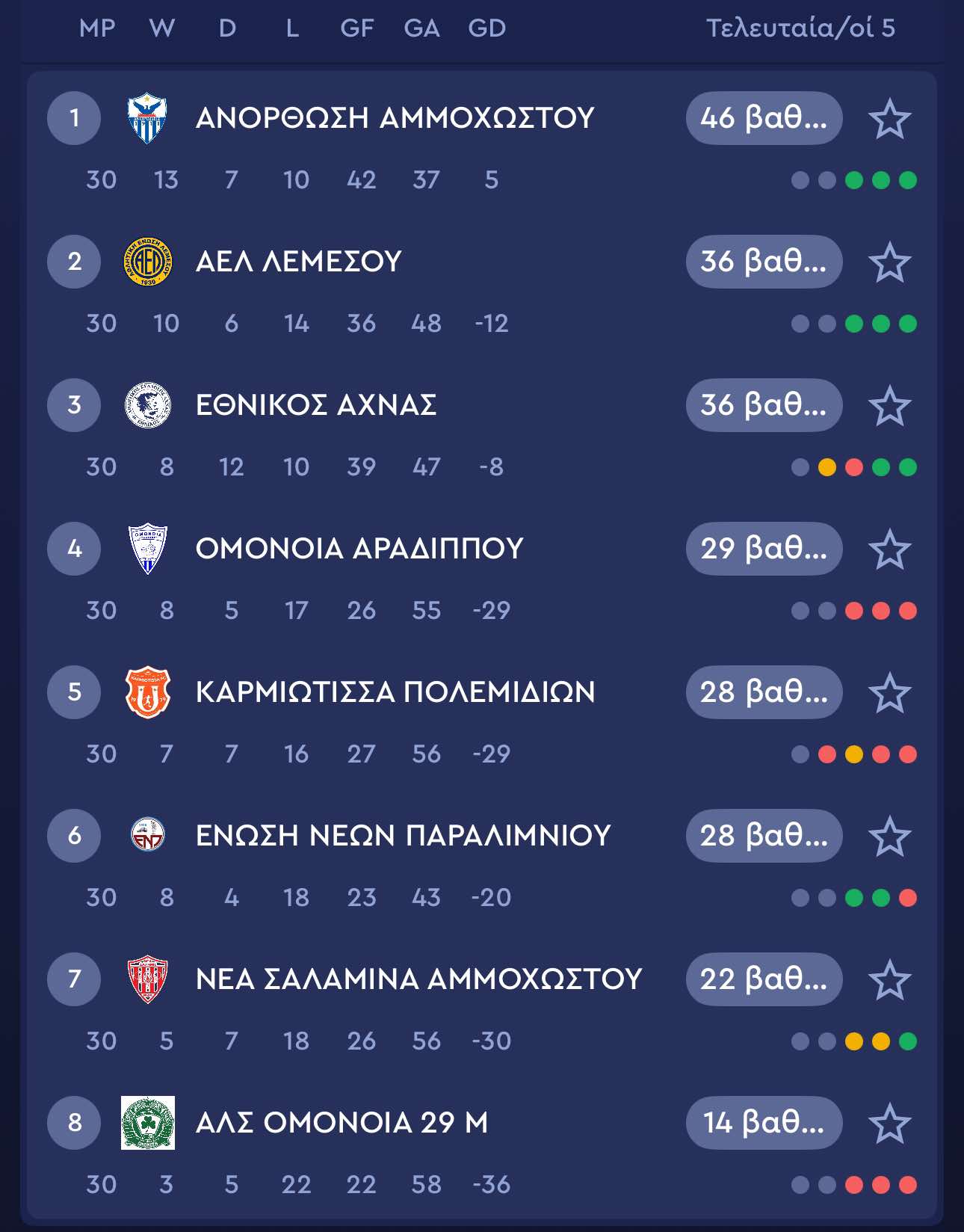Favorite ΑΝΟΡΘΩΣΗ ΑΜΜΟΧΩΣΤΟΥ with the star
This screenshot has height=1232, width=964.
coord(889,119)
